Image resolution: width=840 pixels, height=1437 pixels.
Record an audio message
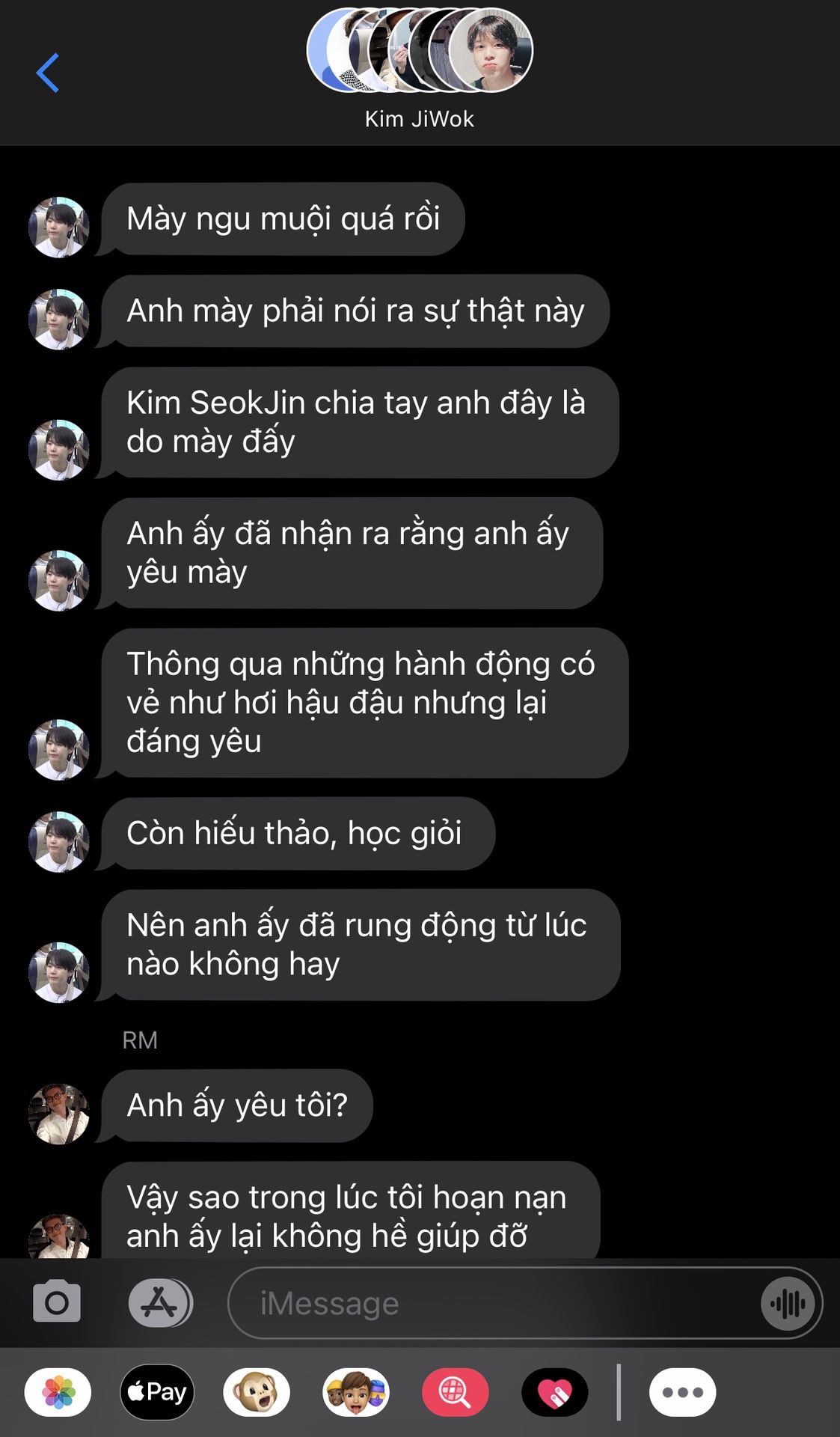coord(788,1304)
